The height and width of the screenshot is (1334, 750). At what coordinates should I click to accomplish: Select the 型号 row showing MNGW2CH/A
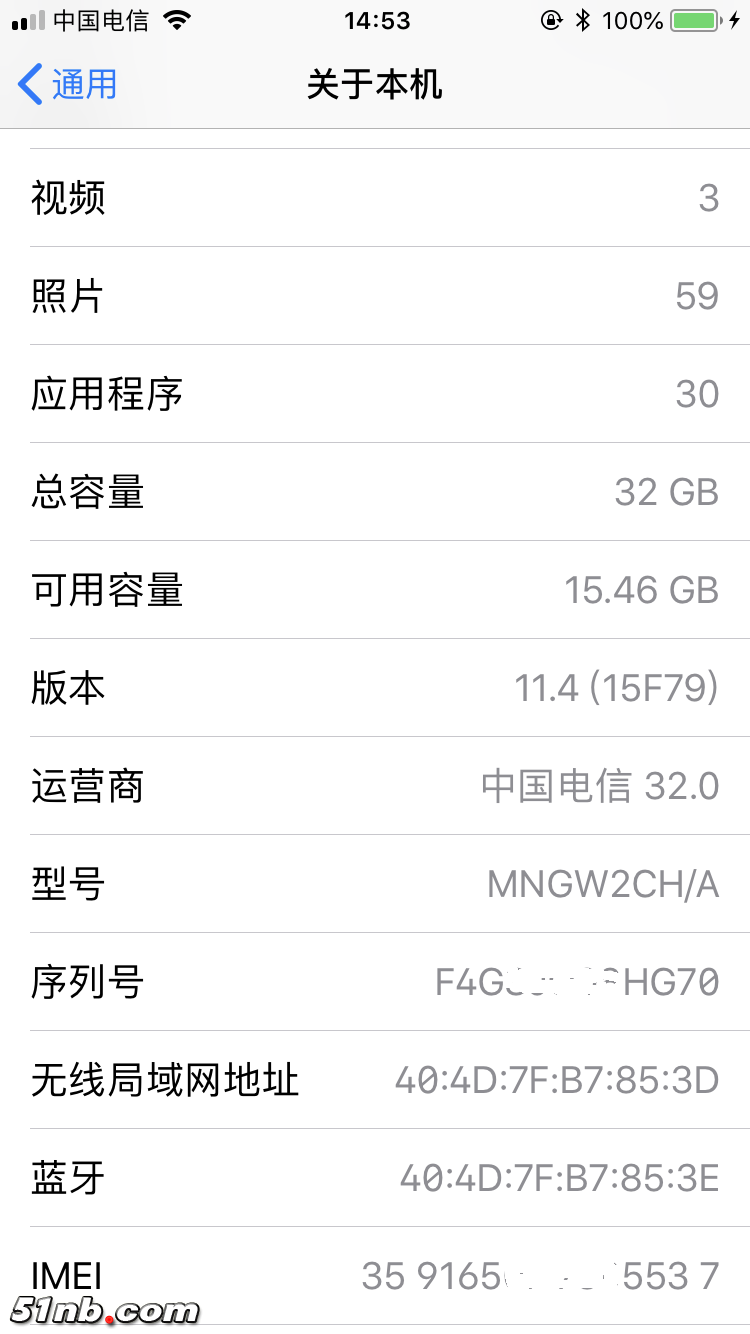pos(375,885)
